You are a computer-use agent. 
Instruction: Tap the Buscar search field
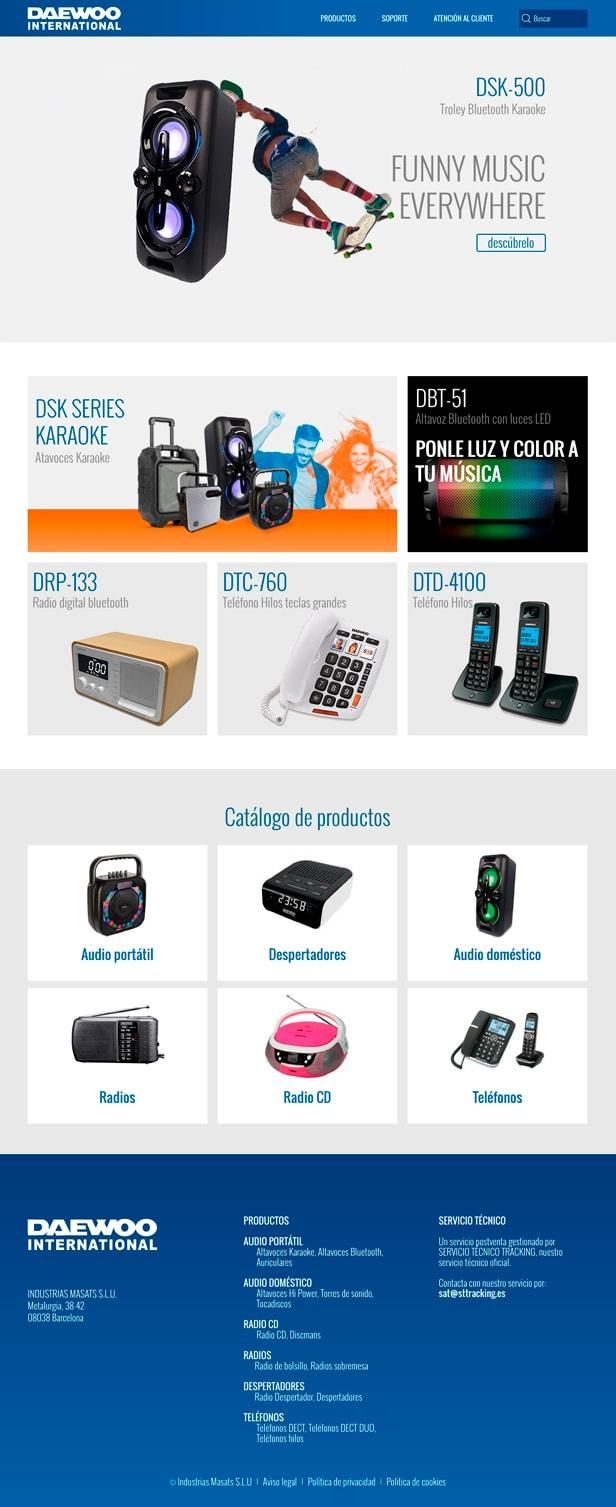(x=557, y=18)
